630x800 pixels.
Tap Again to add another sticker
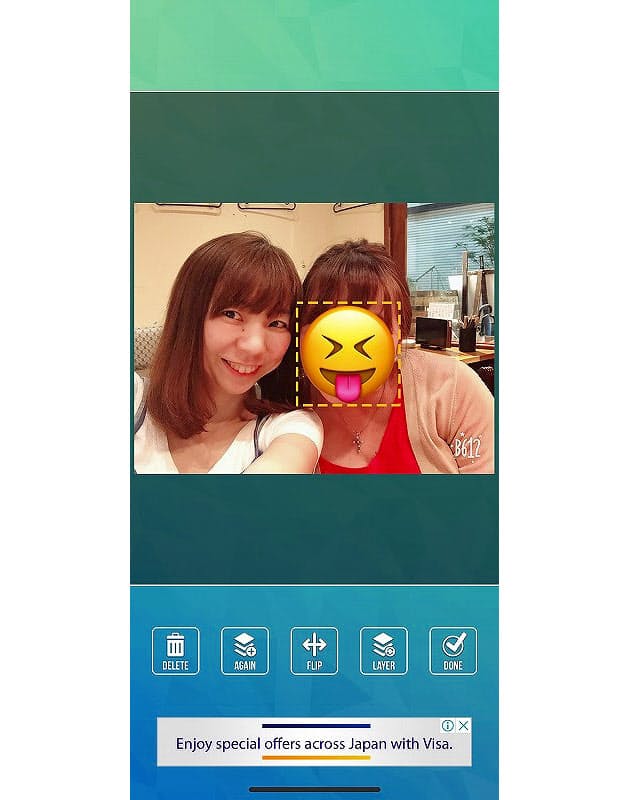point(245,650)
